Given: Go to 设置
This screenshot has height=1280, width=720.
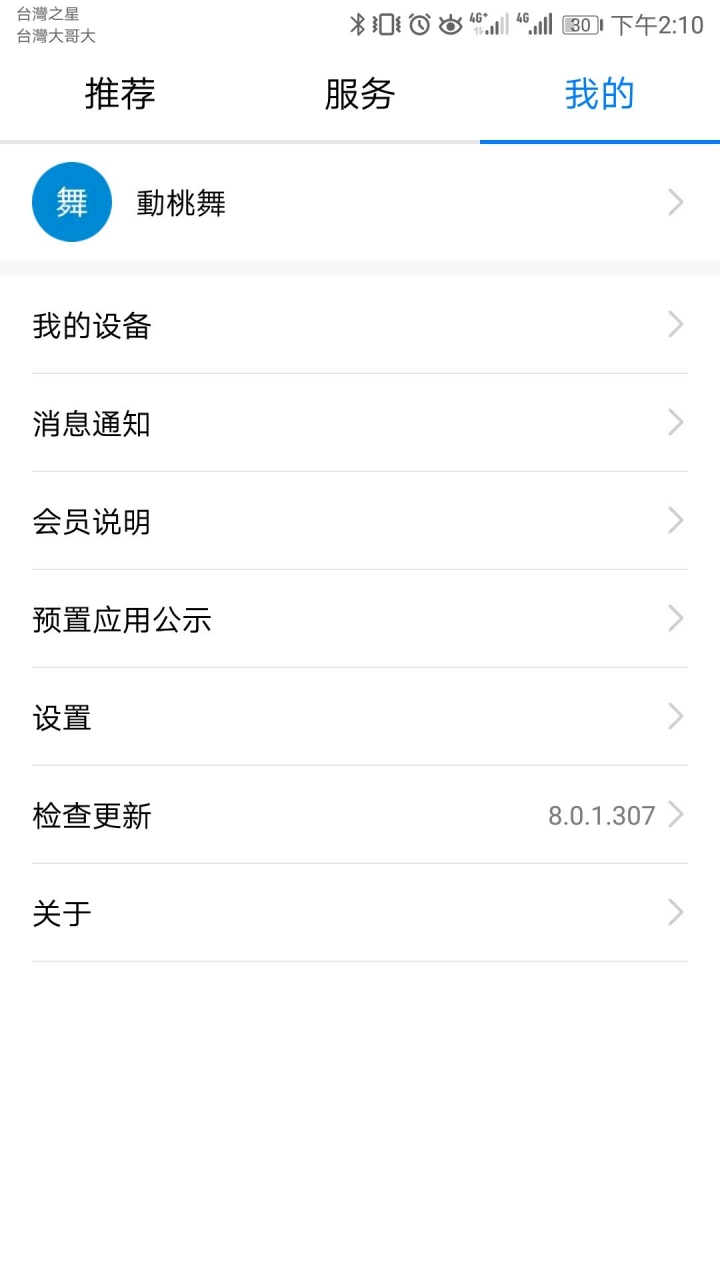Looking at the screenshot, I should 360,718.
